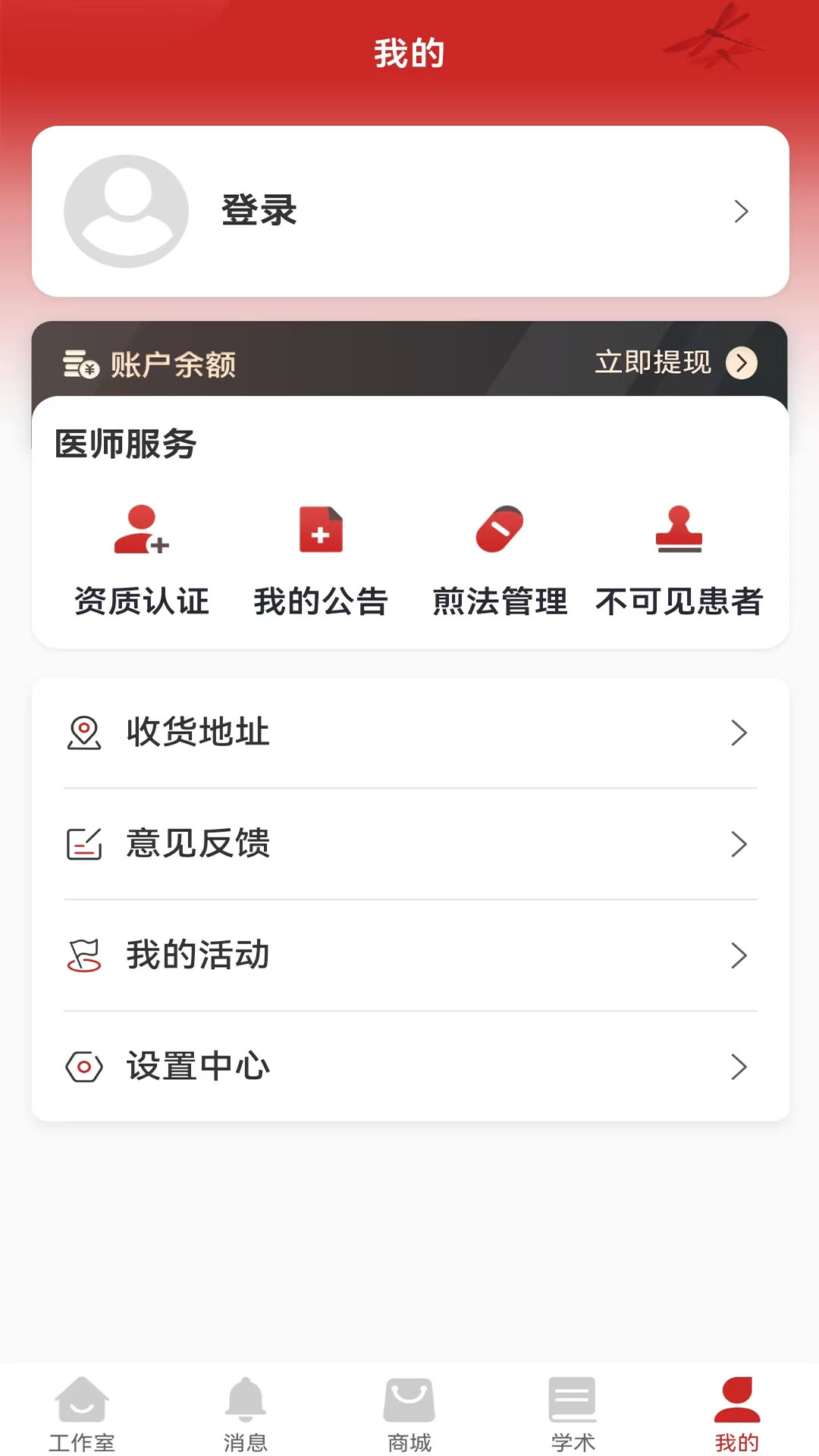Click the 消息 notification bell icon

click(x=246, y=1403)
